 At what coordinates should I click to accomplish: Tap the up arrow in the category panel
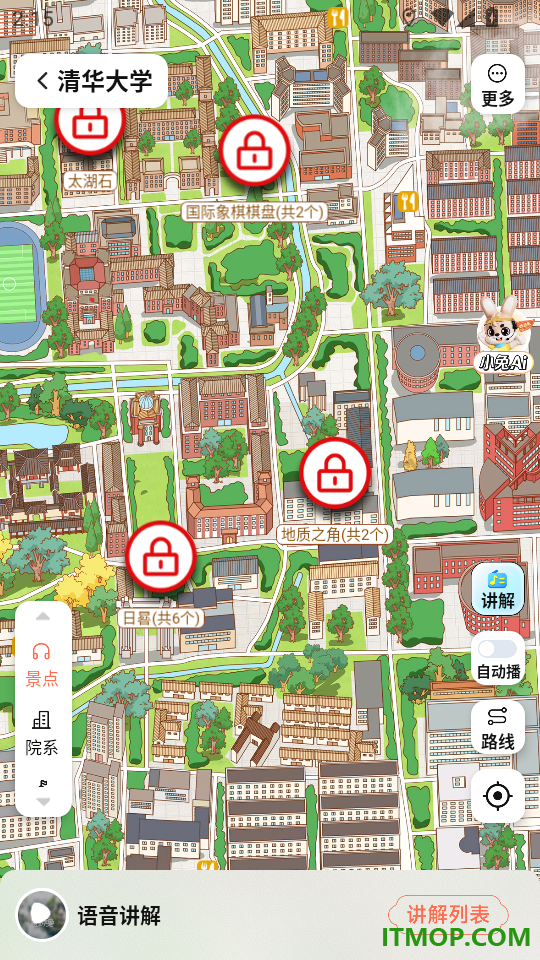(x=43, y=617)
